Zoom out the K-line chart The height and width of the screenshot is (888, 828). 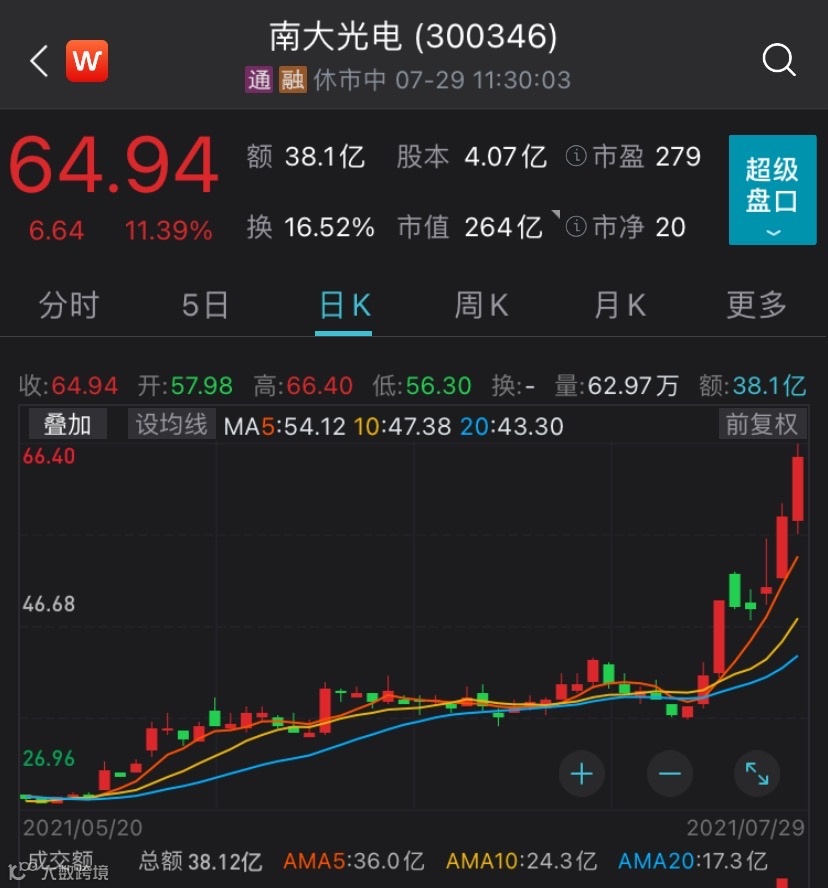669,773
